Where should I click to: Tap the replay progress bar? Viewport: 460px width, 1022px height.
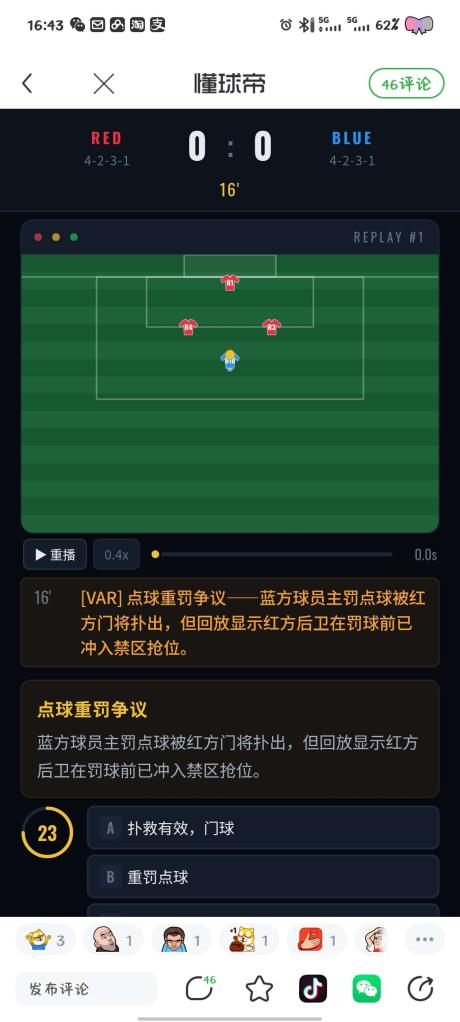click(x=272, y=555)
